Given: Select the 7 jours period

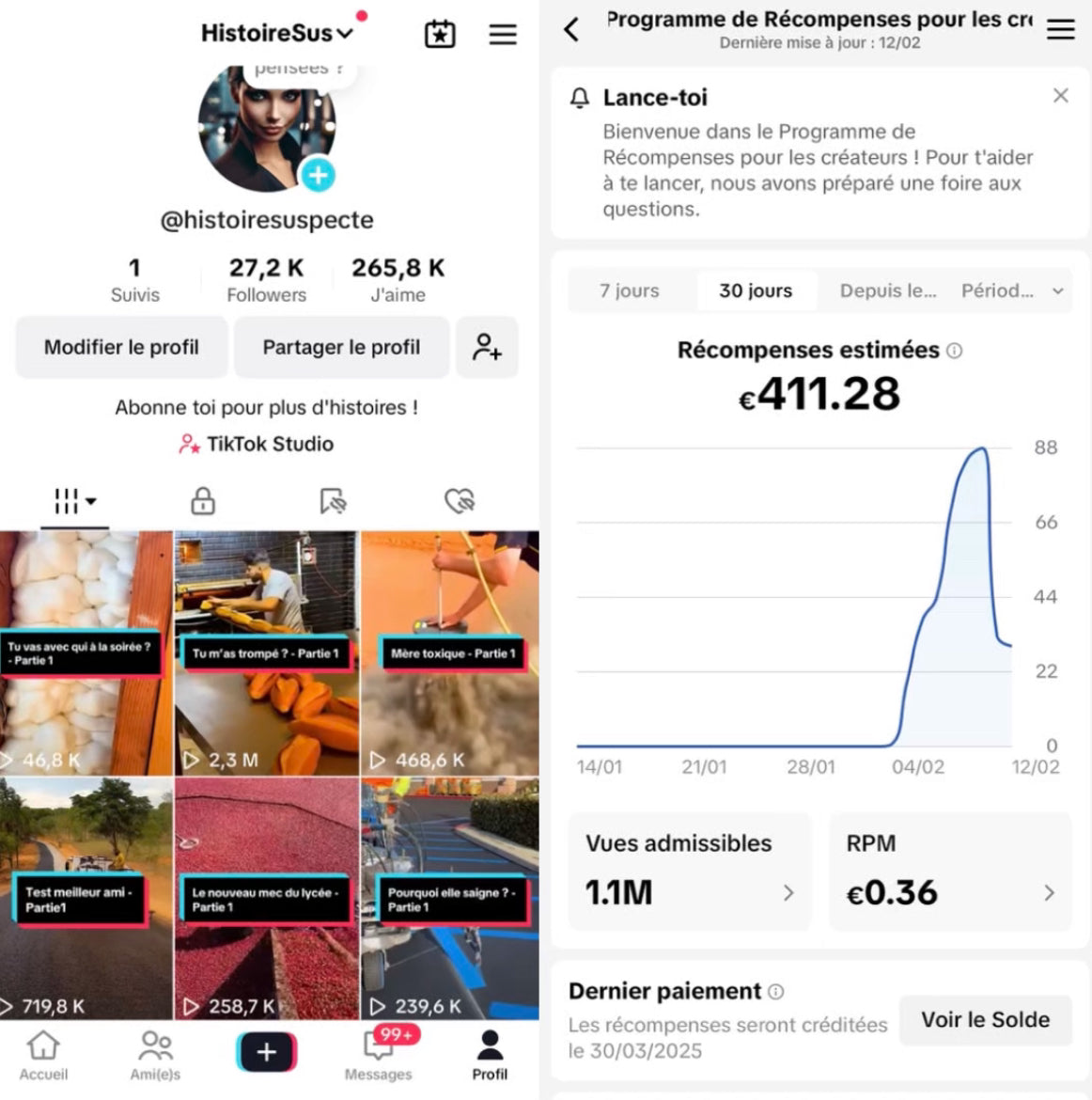Looking at the screenshot, I should tap(630, 291).
